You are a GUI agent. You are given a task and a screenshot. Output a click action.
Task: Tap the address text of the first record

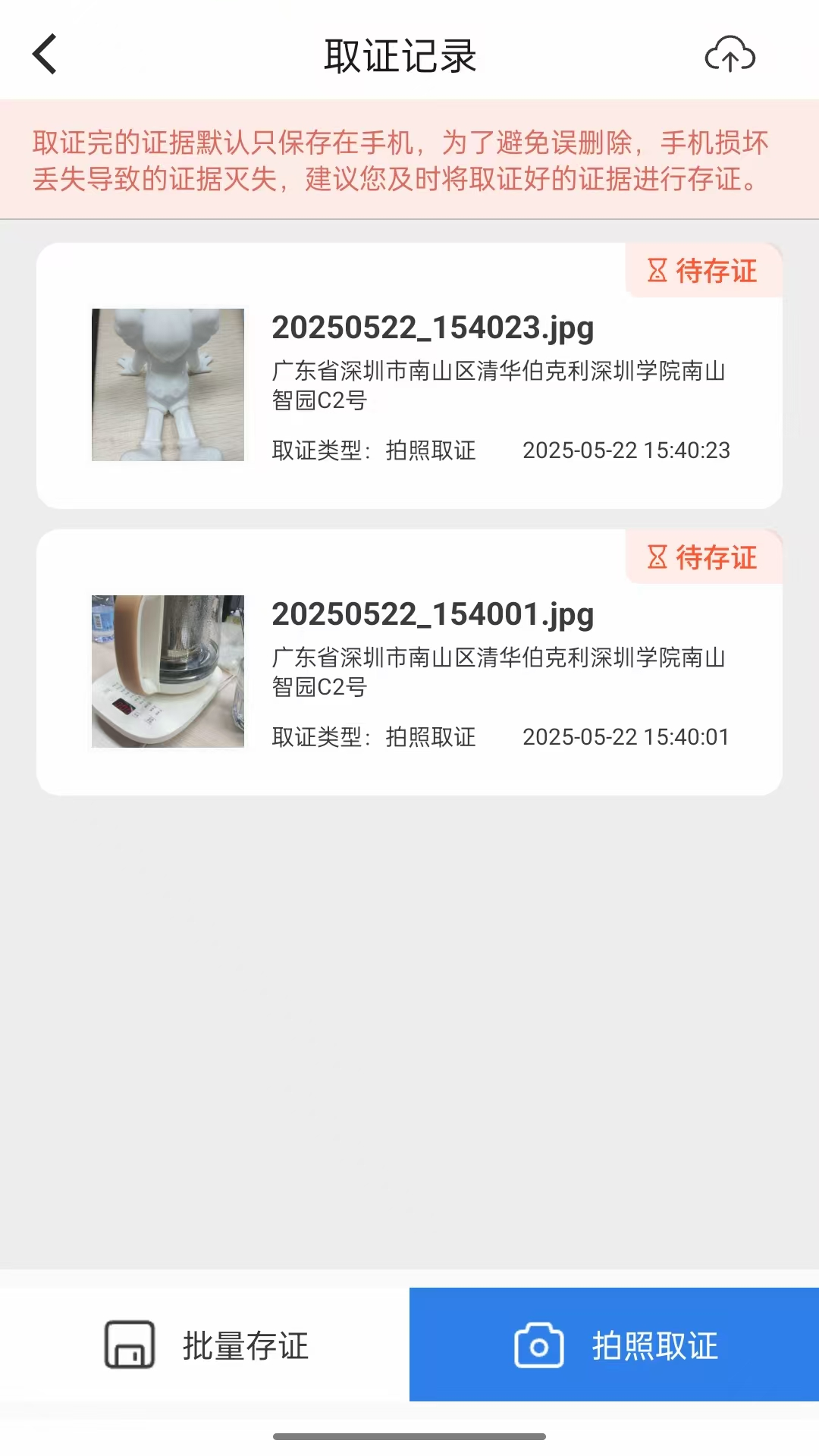500,385
